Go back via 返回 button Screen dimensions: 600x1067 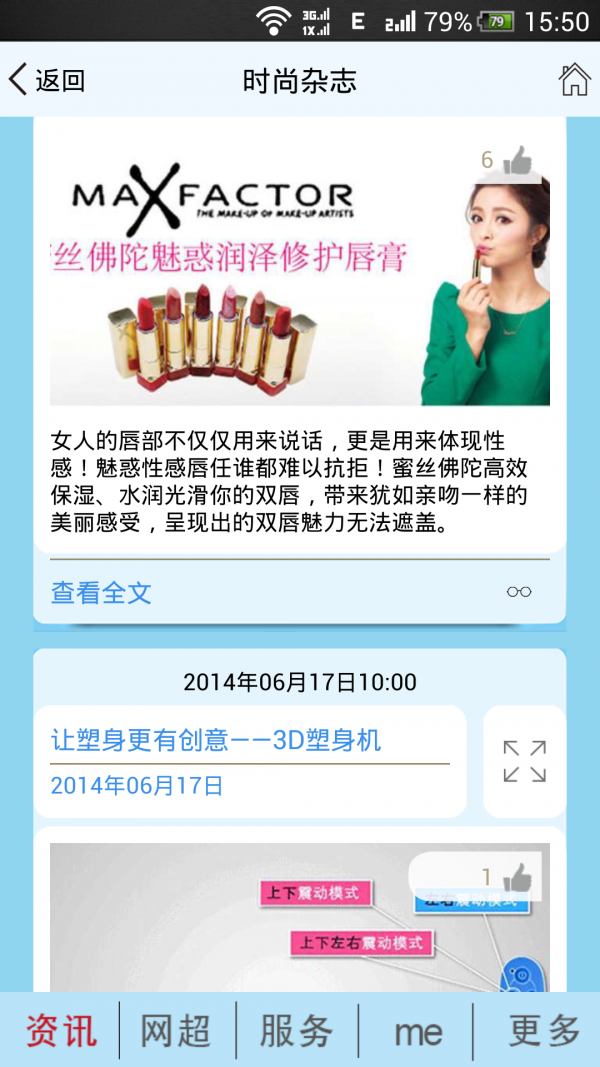click(x=47, y=80)
